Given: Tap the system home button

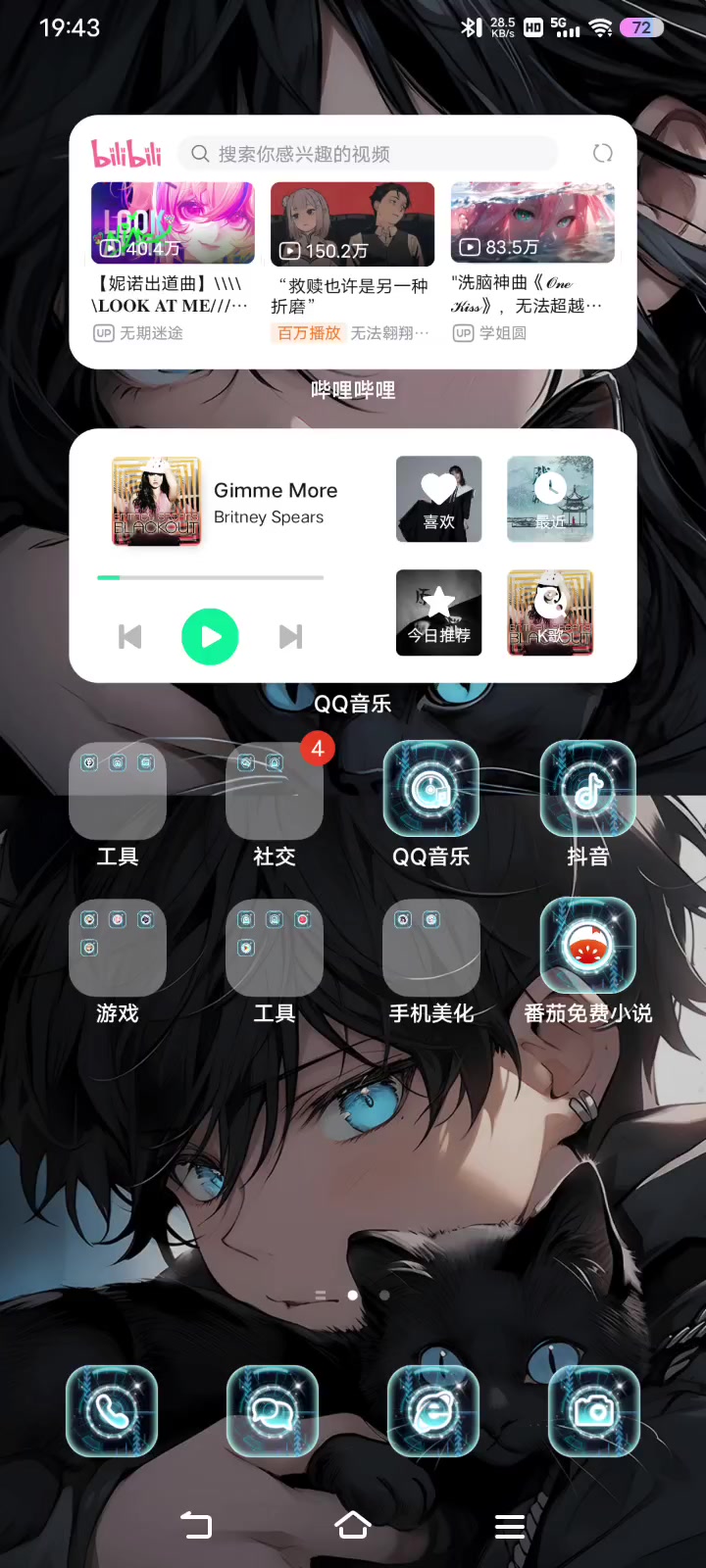Looking at the screenshot, I should 353,1525.
